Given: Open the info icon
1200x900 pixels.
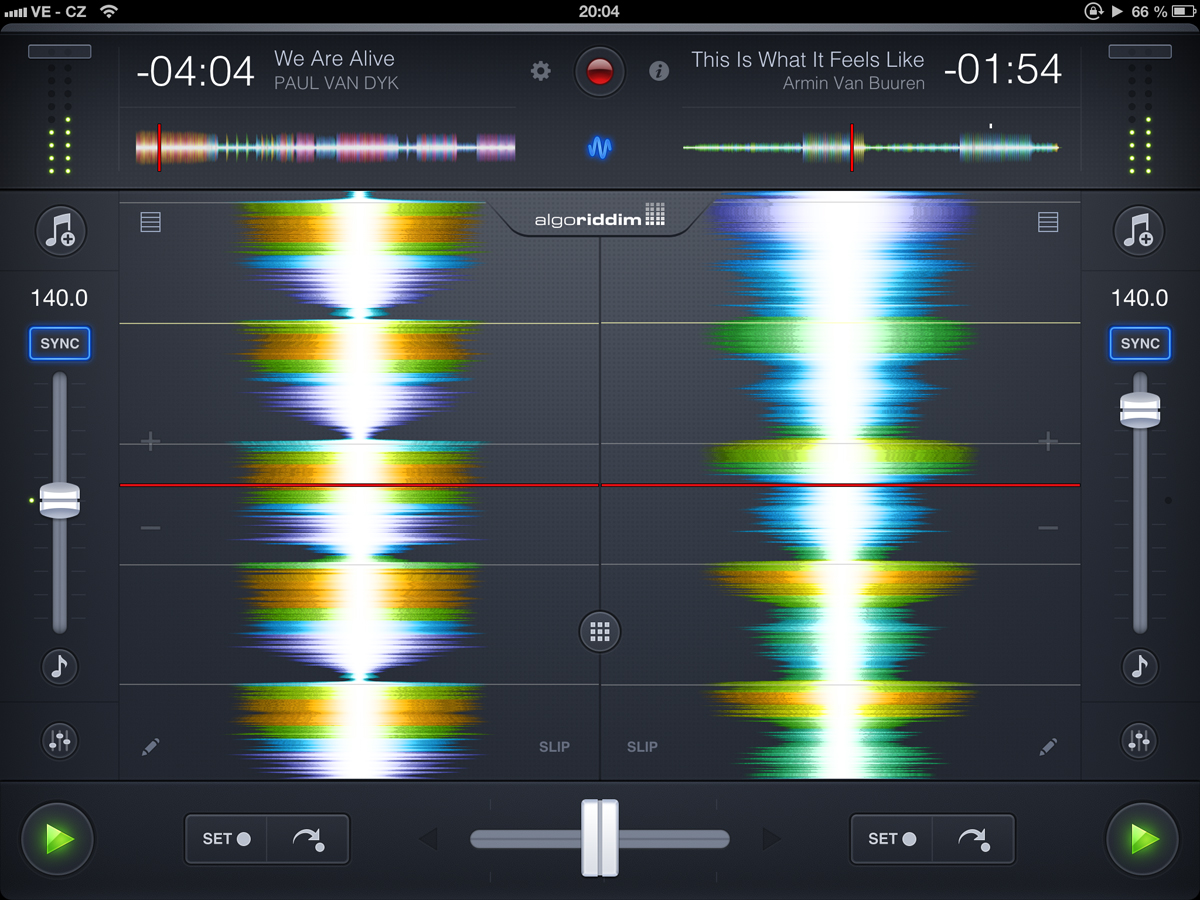Looking at the screenshot, I should point(659,71).
